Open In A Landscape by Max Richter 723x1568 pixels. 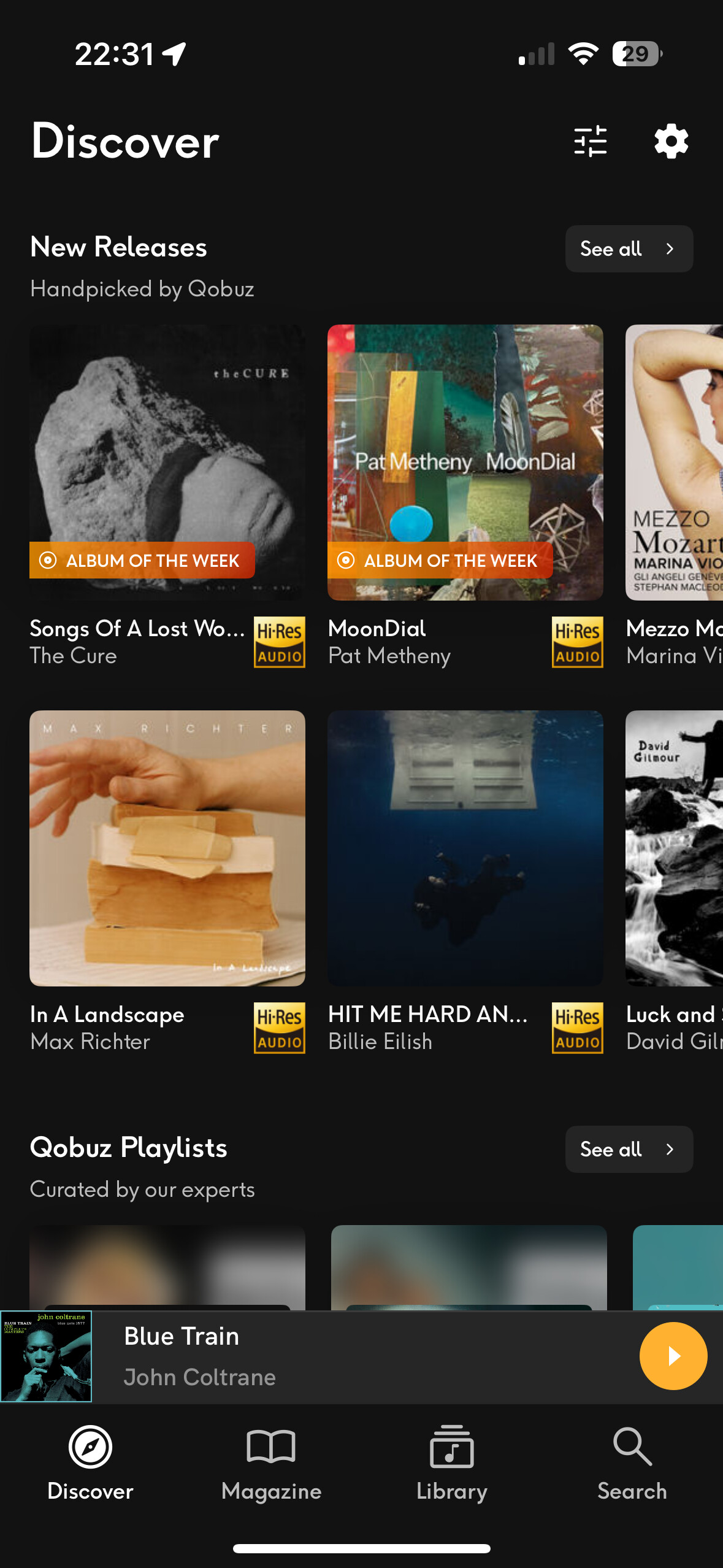coord(167,848)
